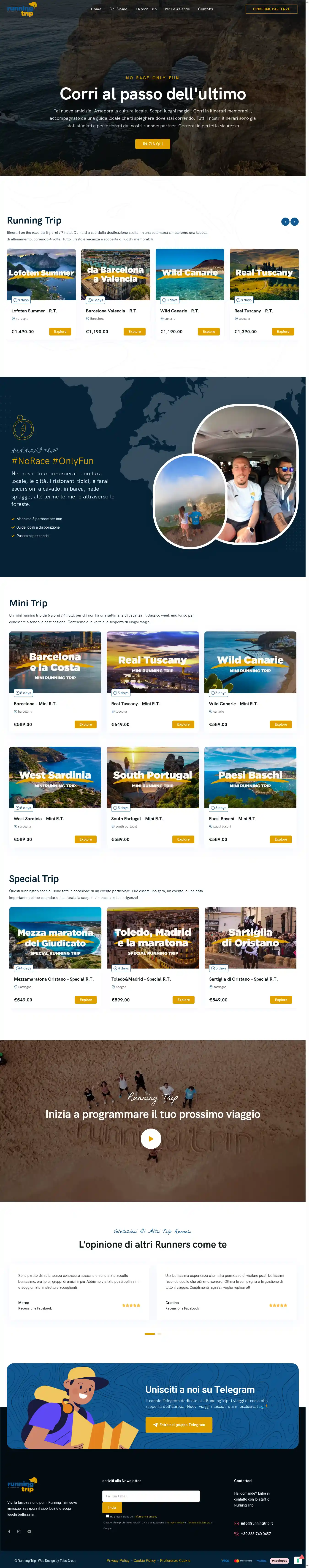Screen dimensions: 309x1568
Task: Explore the Lofoten Summer R.T. trip
Action: pyautogui.click(x=60, y=332)
